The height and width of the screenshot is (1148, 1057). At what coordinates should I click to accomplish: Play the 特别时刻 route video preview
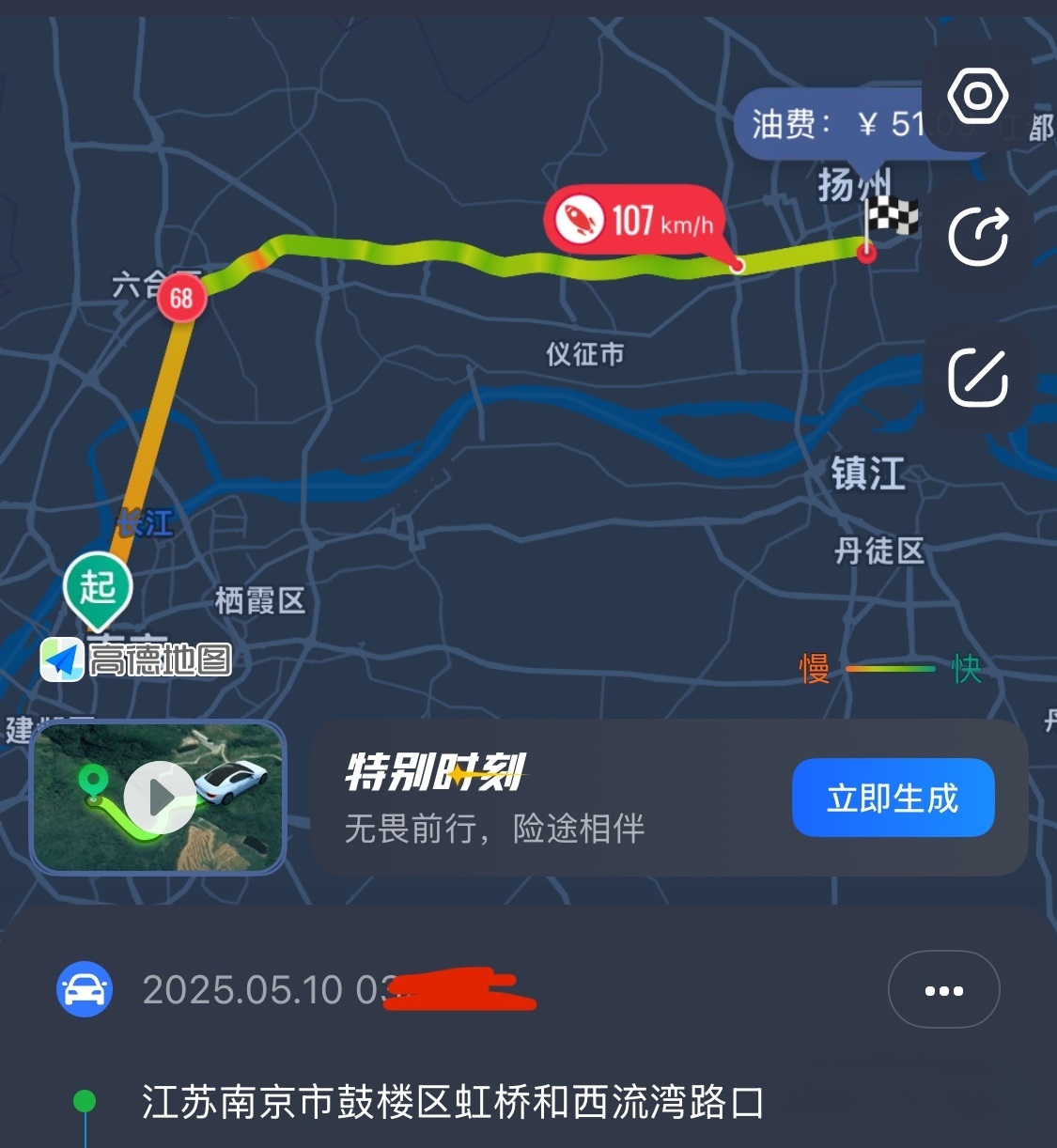(160, 798)
